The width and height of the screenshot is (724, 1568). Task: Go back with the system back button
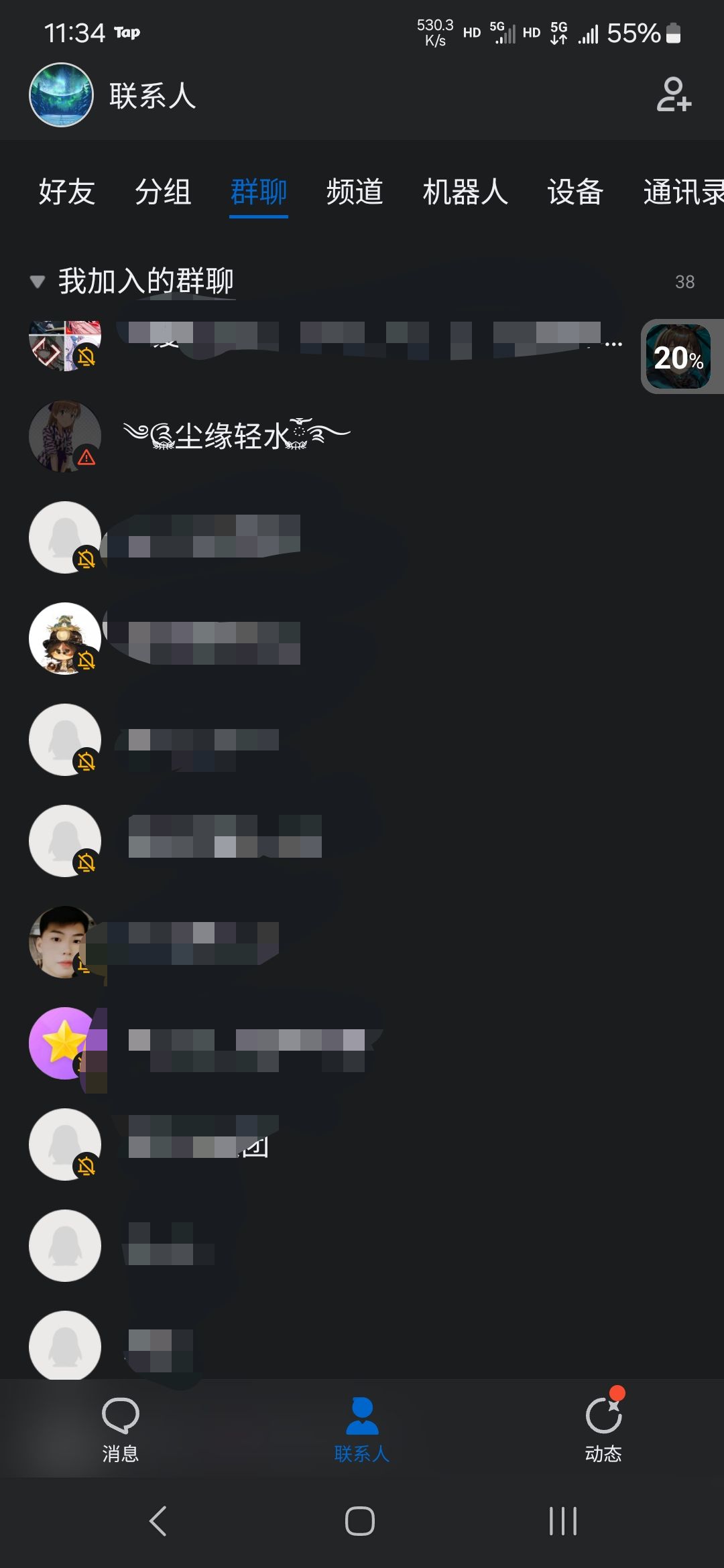(158, 1520)
